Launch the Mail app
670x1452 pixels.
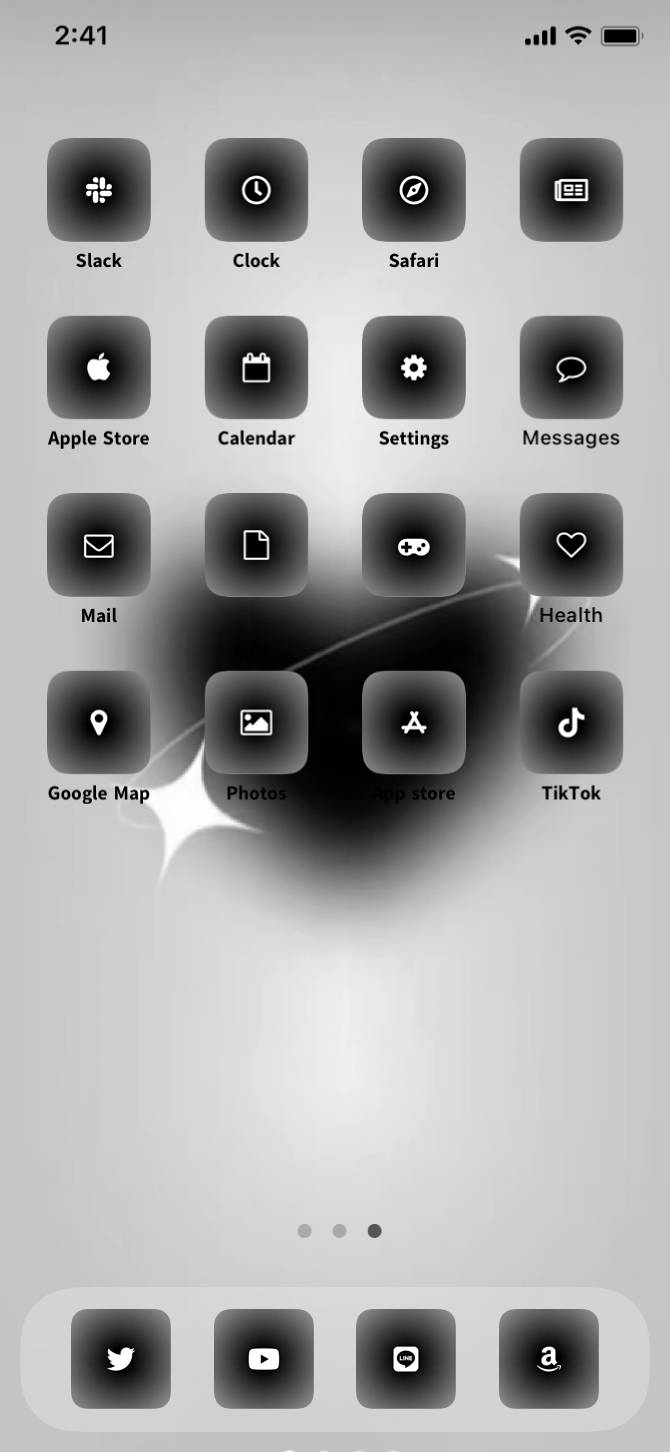click(99, 545)
